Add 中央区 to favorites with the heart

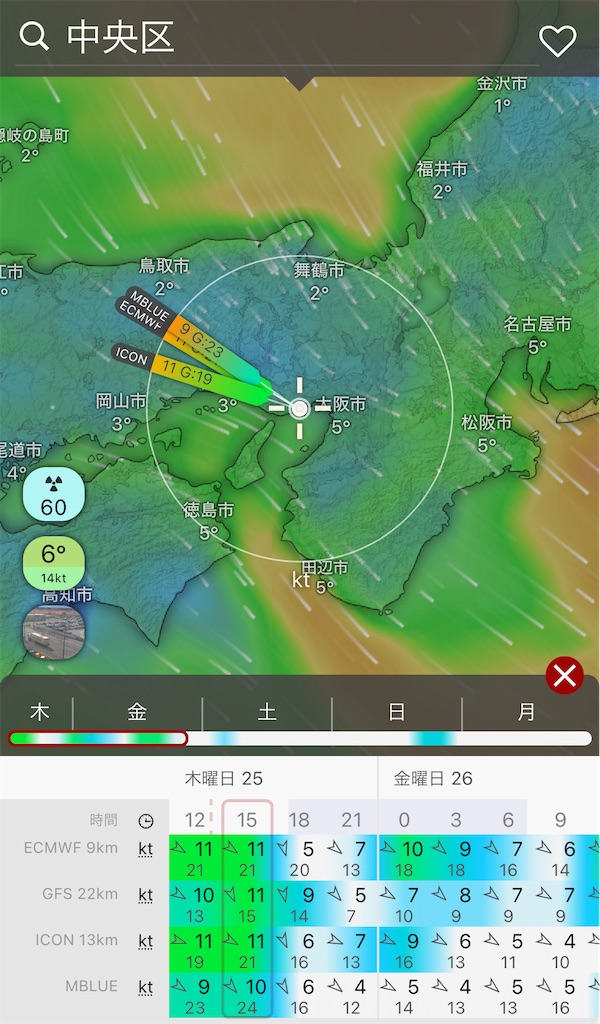click(x=558, y=41)
